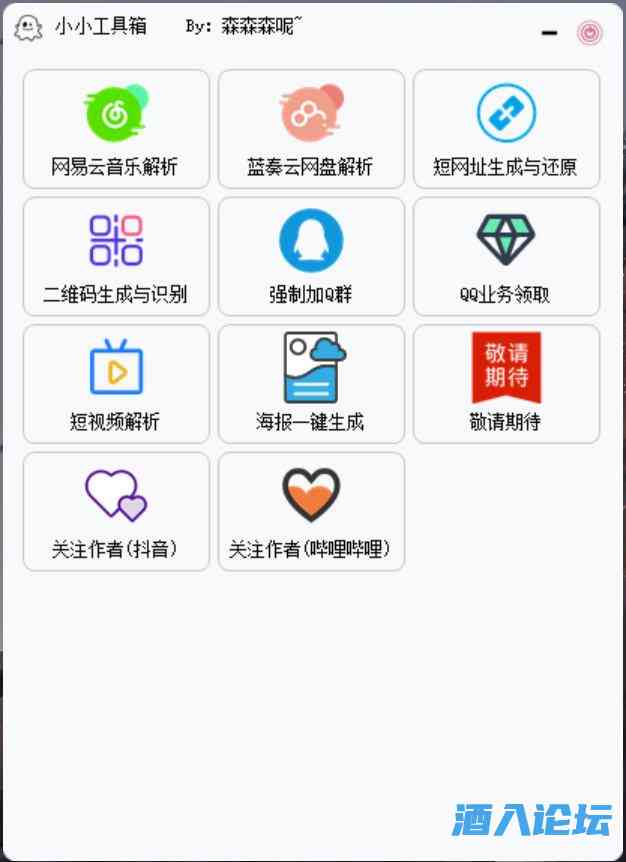Follow the author on 抖音

(x=116, y=512)
